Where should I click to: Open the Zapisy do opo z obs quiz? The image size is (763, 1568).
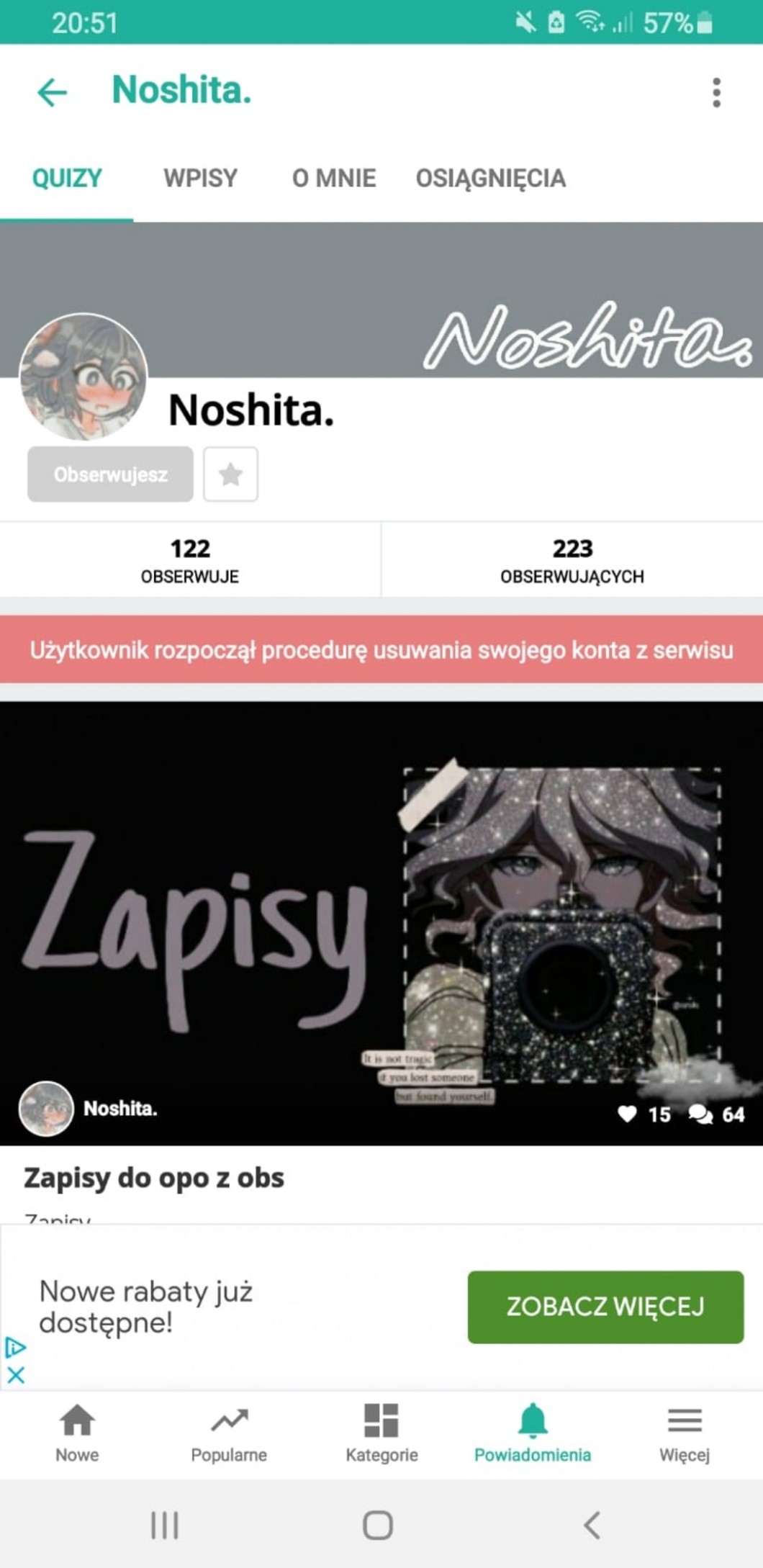[x=153, y=1178]
